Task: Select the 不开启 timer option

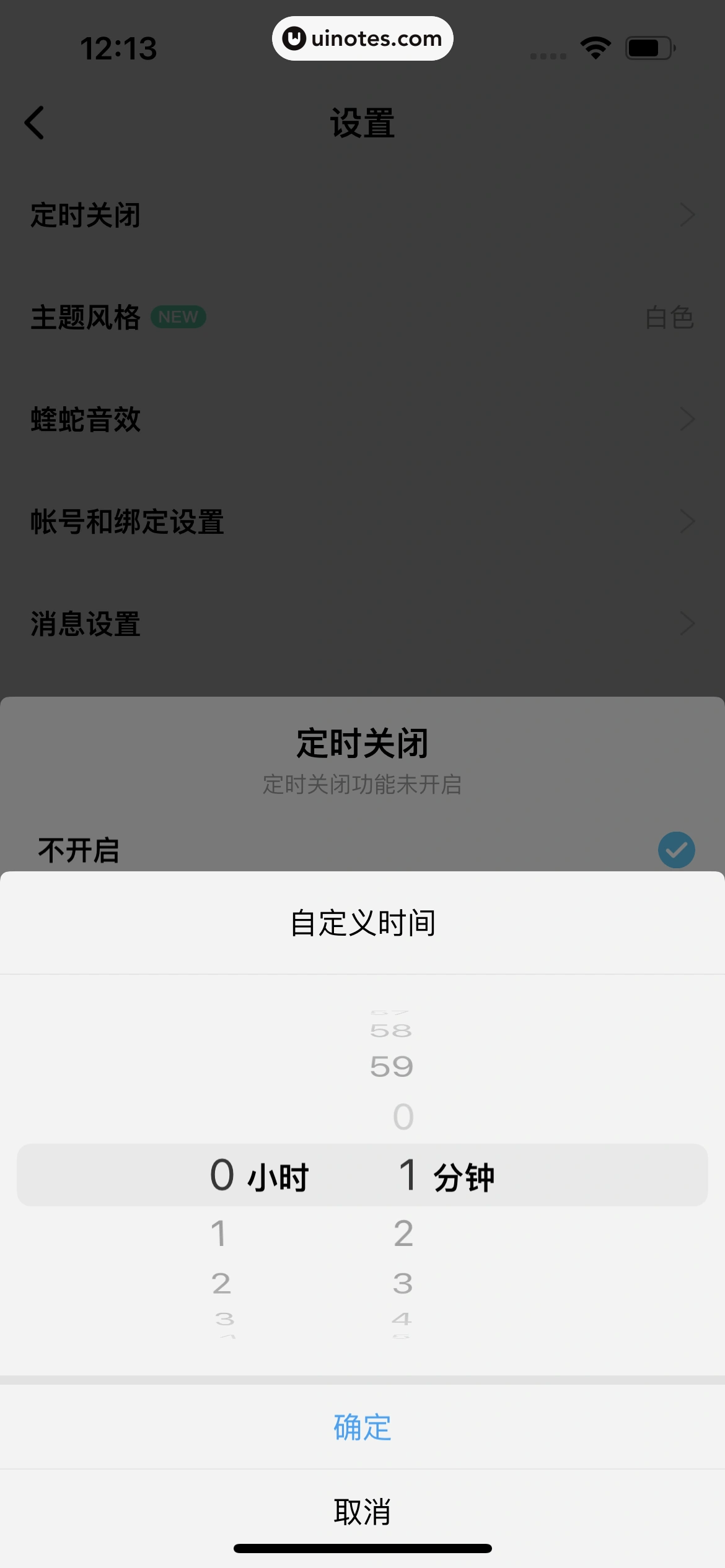Action: pos(79,850)
